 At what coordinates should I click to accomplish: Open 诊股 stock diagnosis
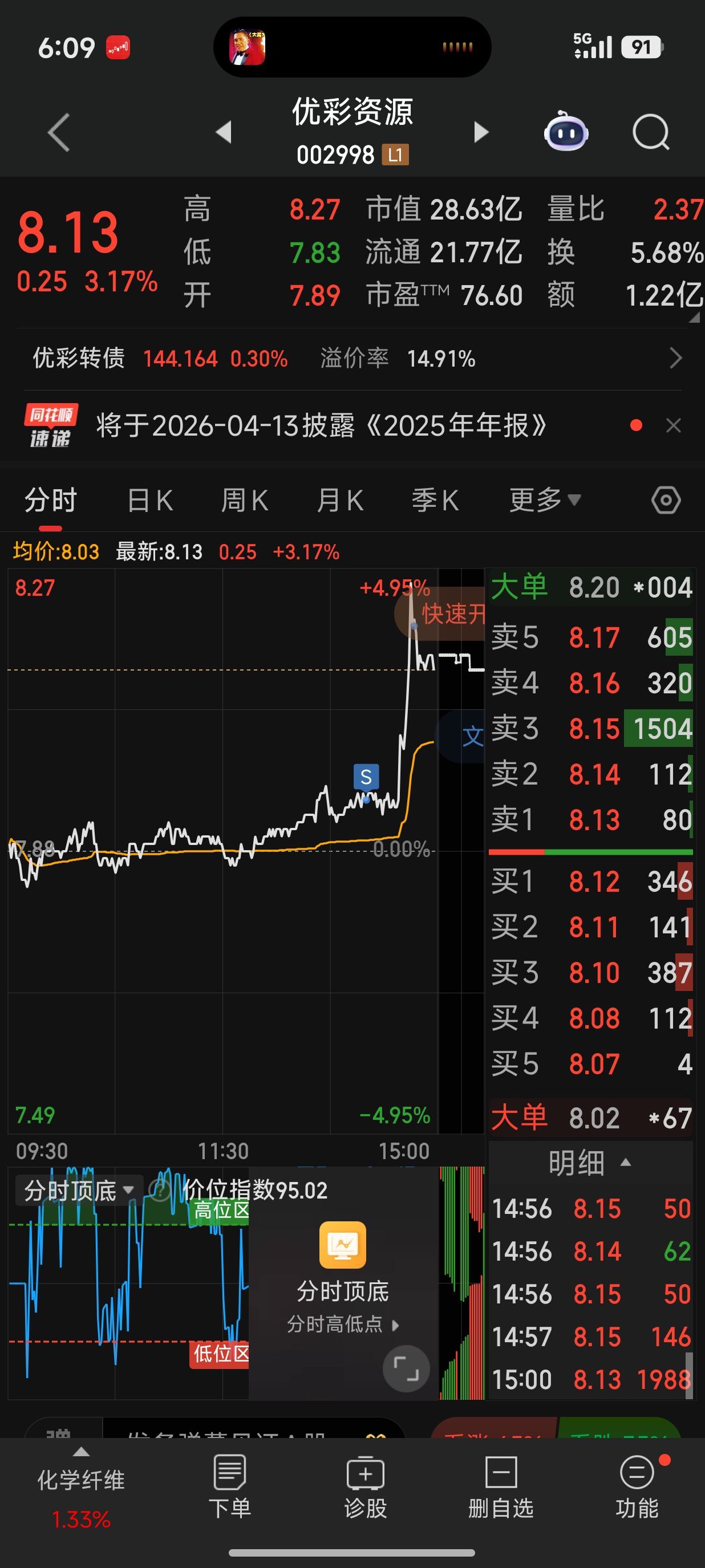[x=365, y=1486]
